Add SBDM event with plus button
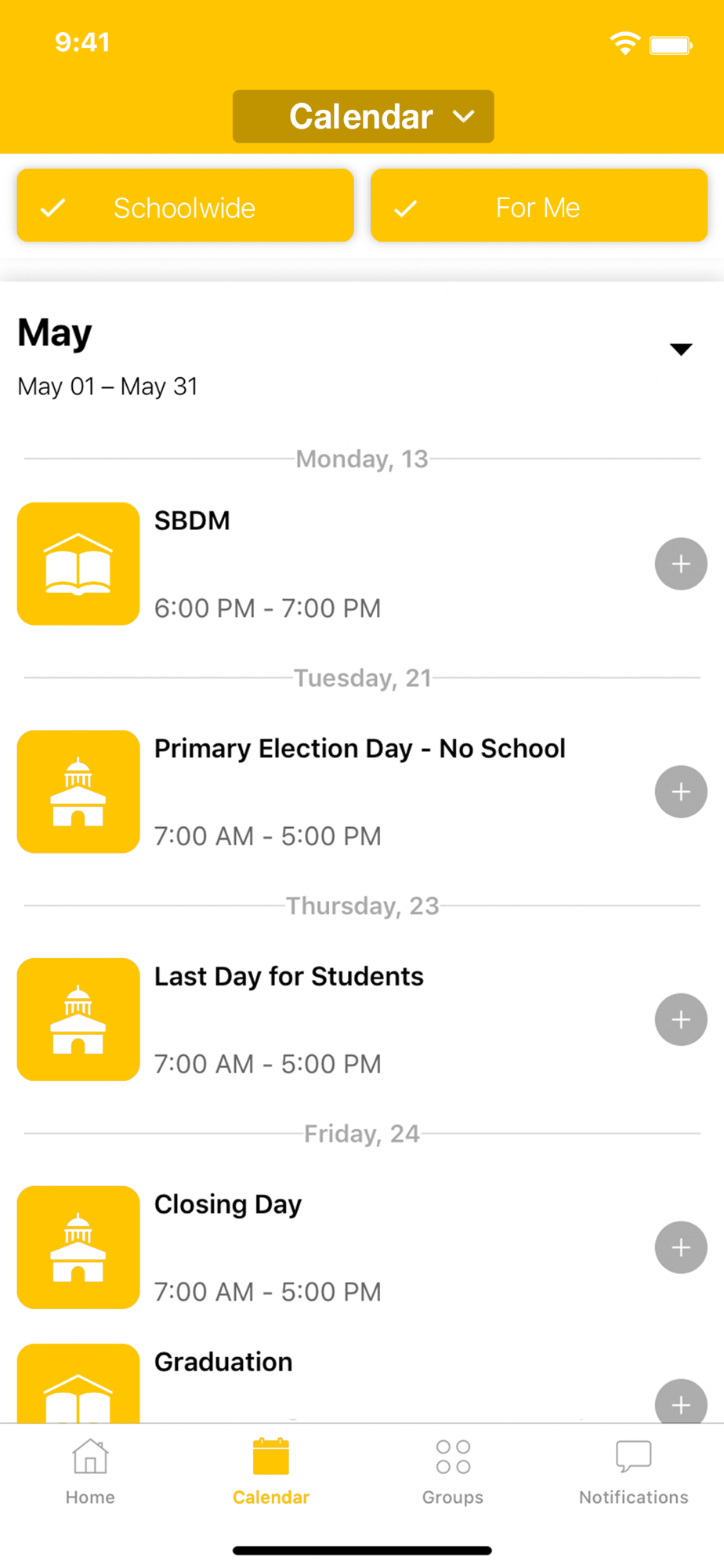Image resolution: width=724 pixels, height=1568 pixels. pyautogui.click(x=681, y=564)
